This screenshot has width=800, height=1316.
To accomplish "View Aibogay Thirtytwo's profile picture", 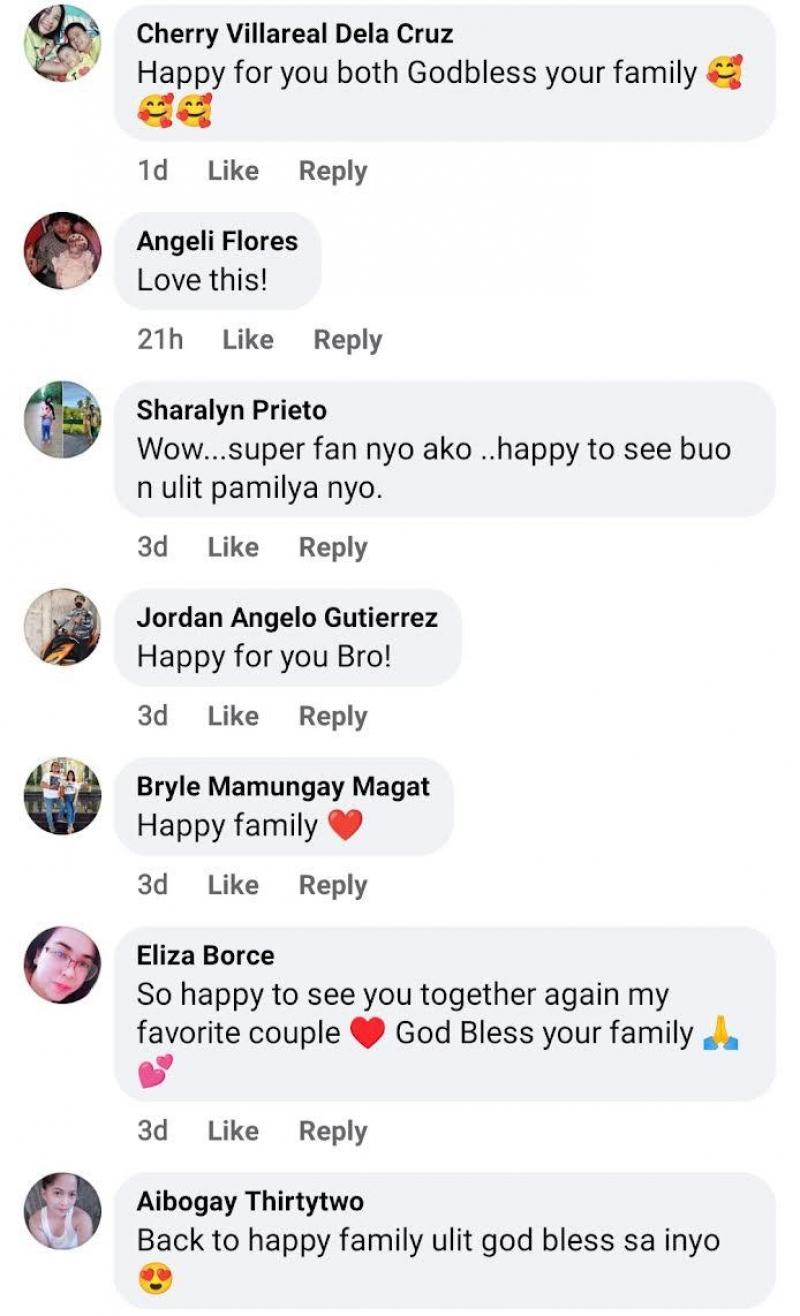I will tap(62, 1211).
